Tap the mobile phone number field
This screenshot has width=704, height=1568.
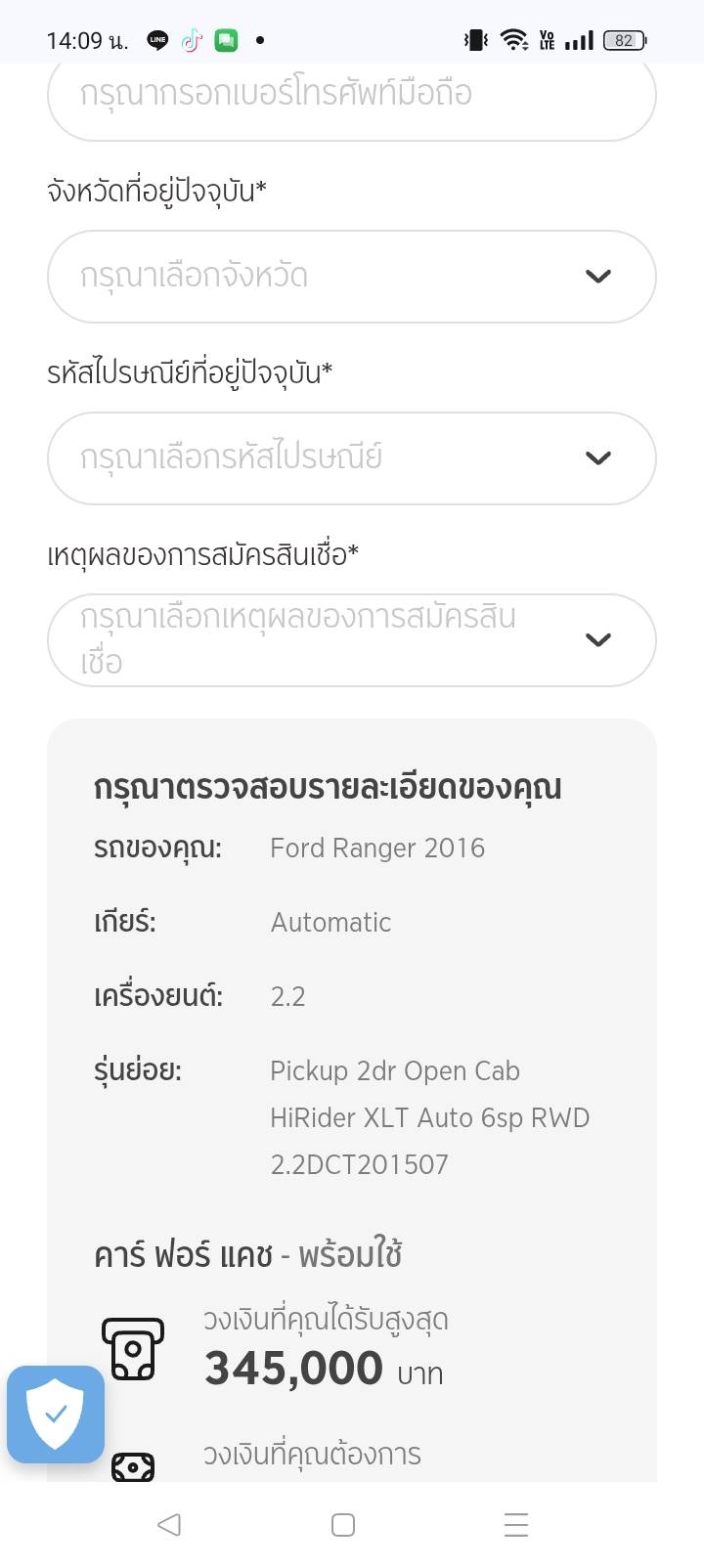pyautogui.click(x=351, y=96)
